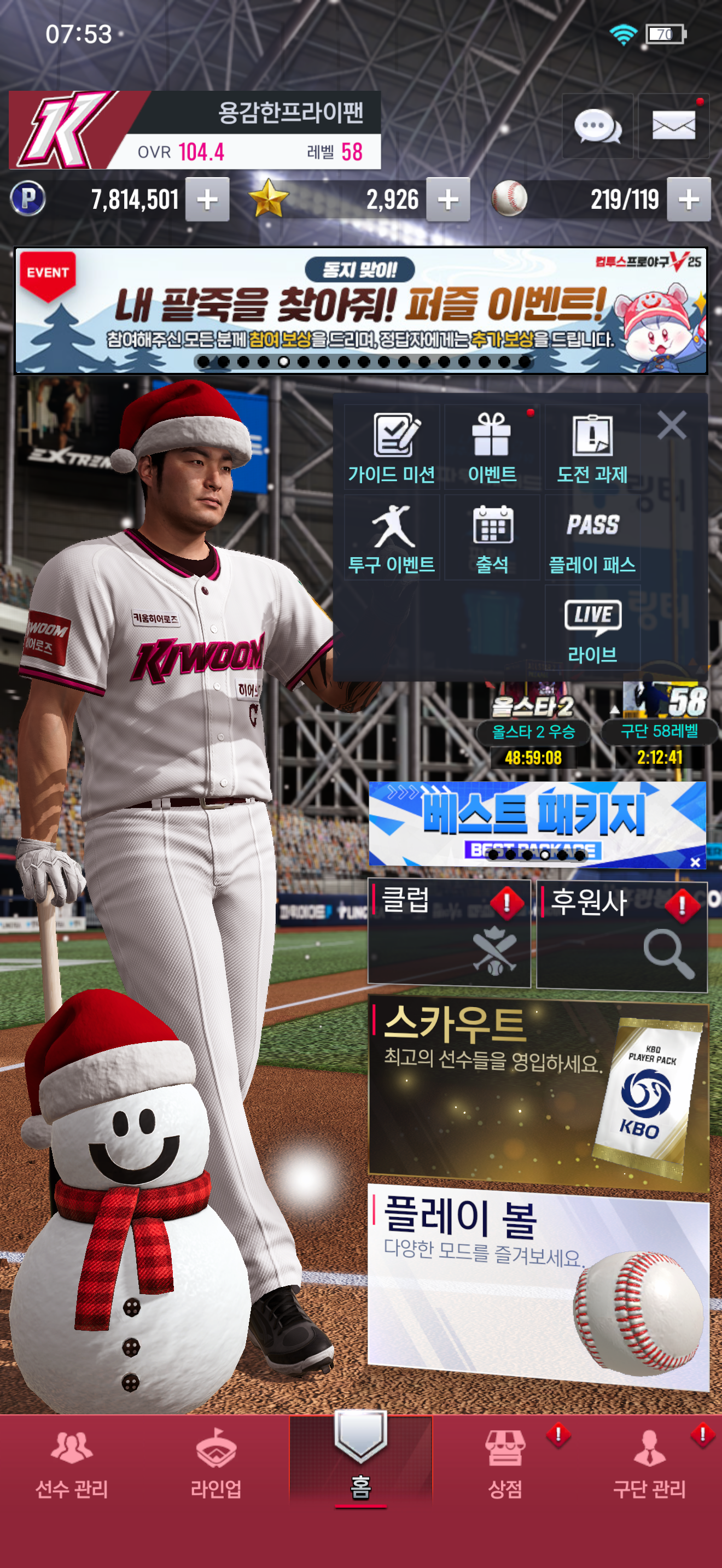Open 스카우트 to recruit players

pos(538,1092)
